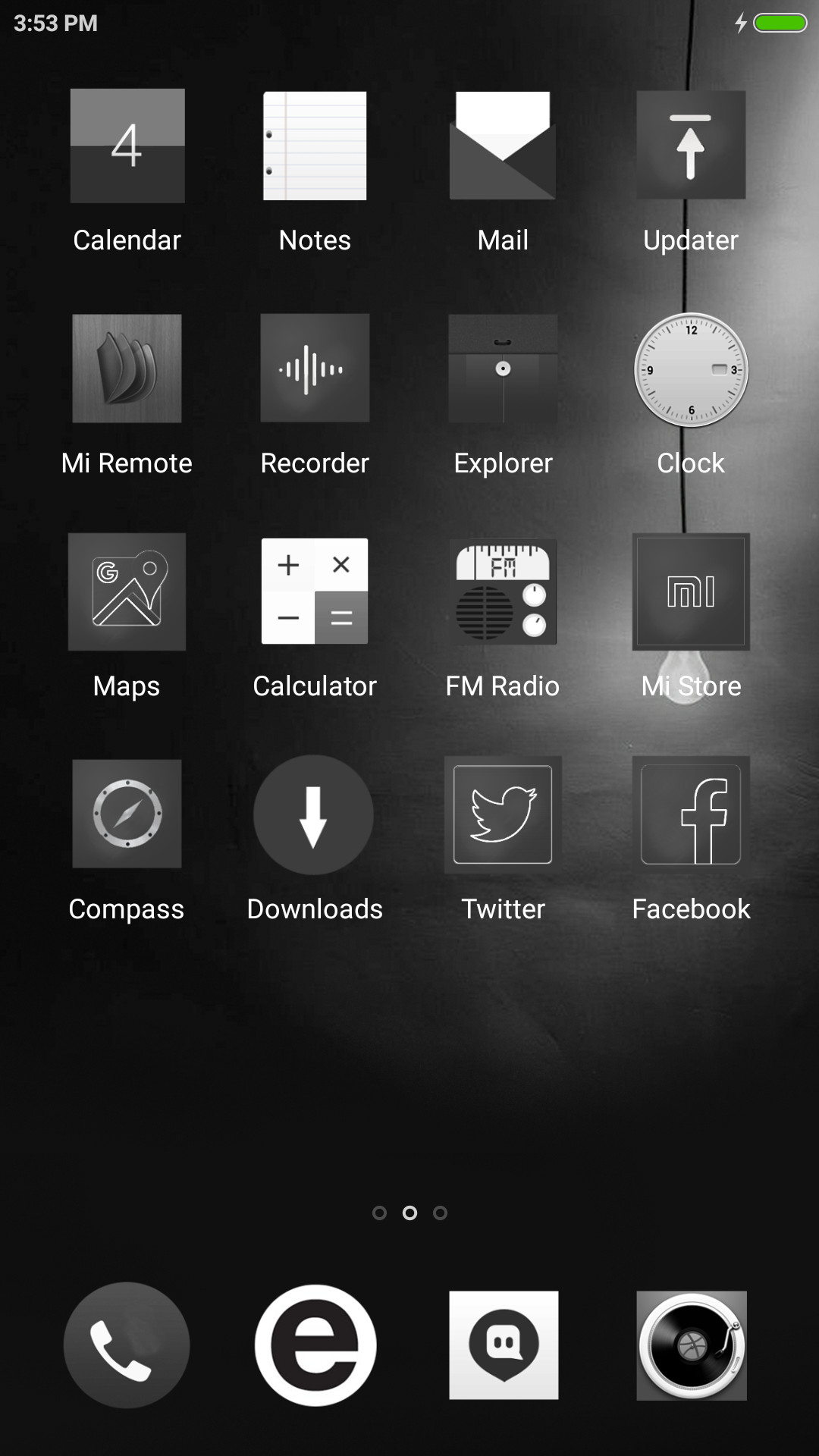This screenshot has height=1456, width=819.
Task: Open the phone dialer in the dock
Action: point(127,1345)
